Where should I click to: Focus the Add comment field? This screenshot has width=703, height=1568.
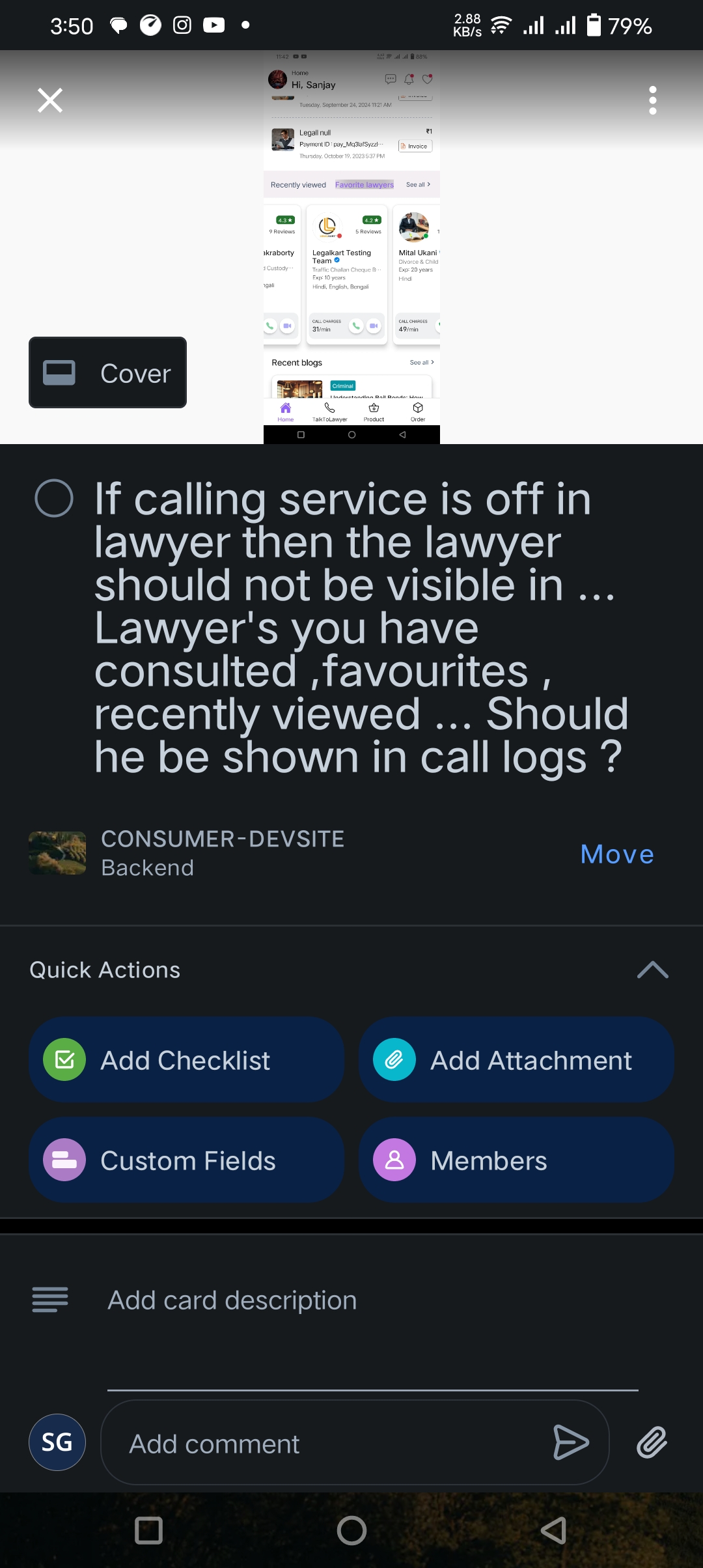point(325,1443)
